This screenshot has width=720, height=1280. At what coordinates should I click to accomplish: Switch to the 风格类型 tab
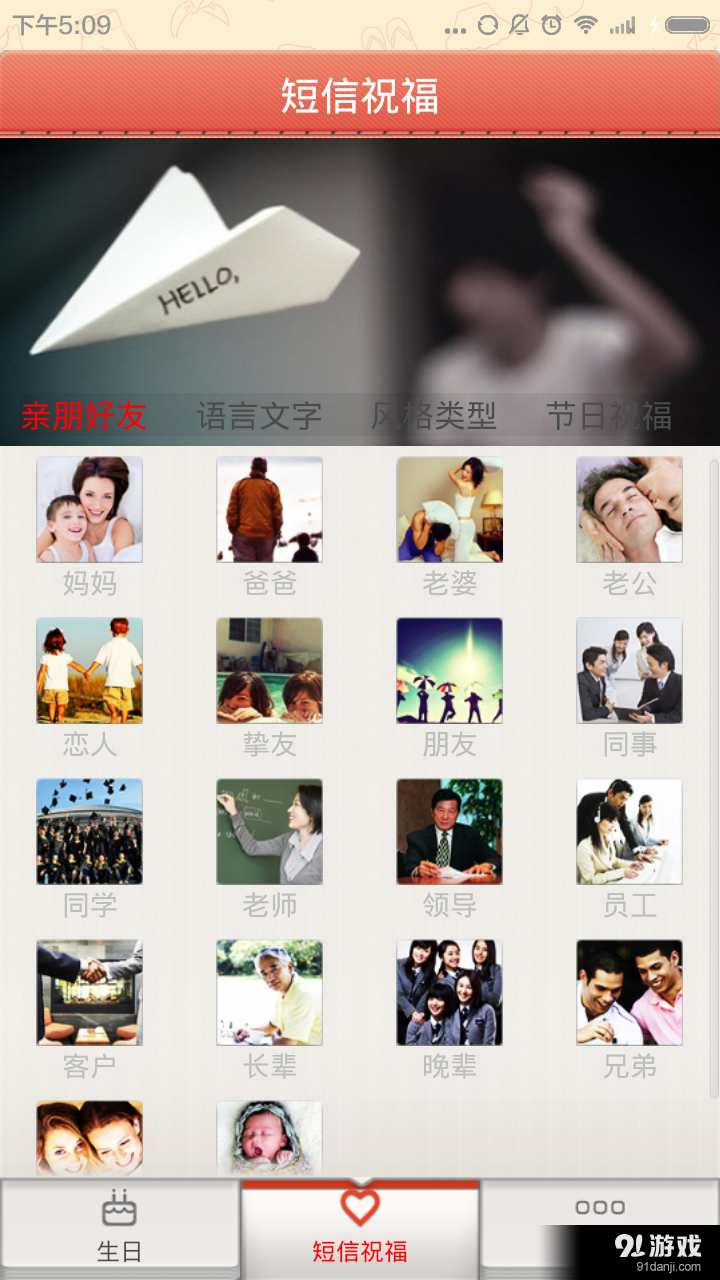coord(434,416)
